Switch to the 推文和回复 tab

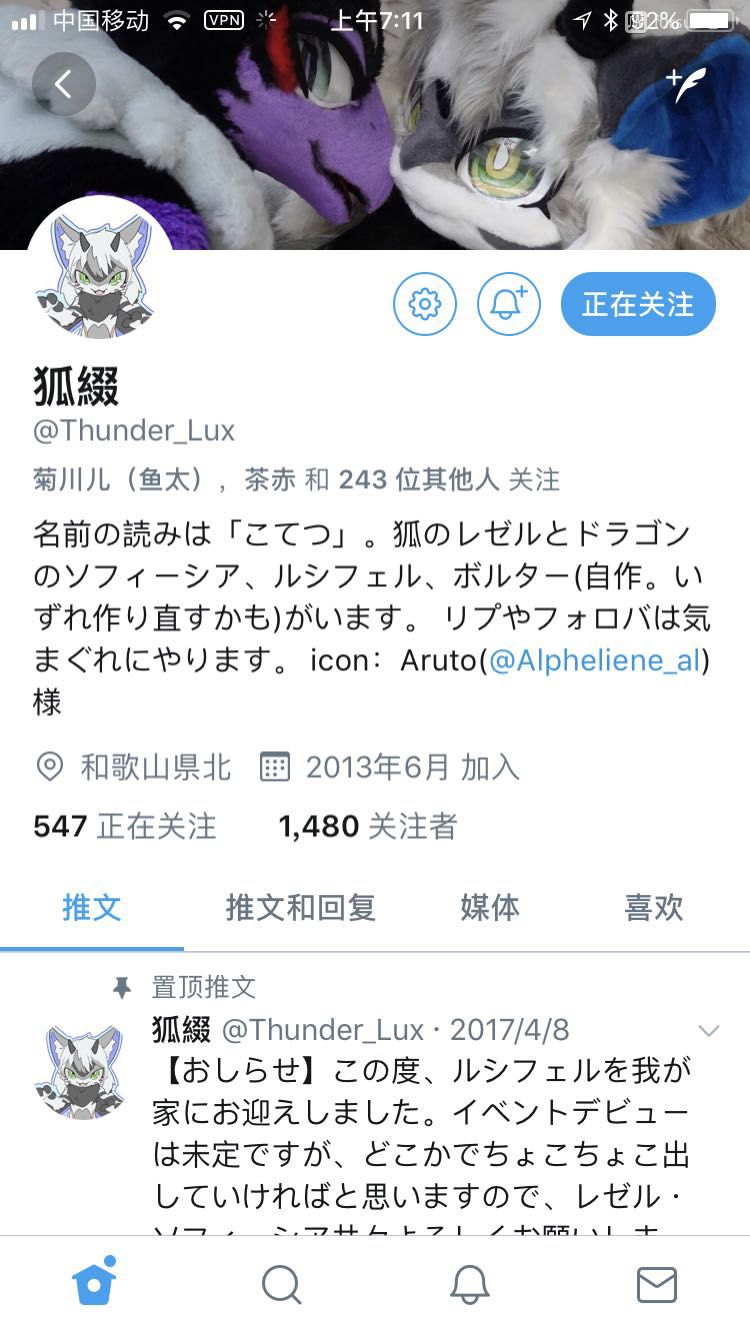click(x=300, y=908)
